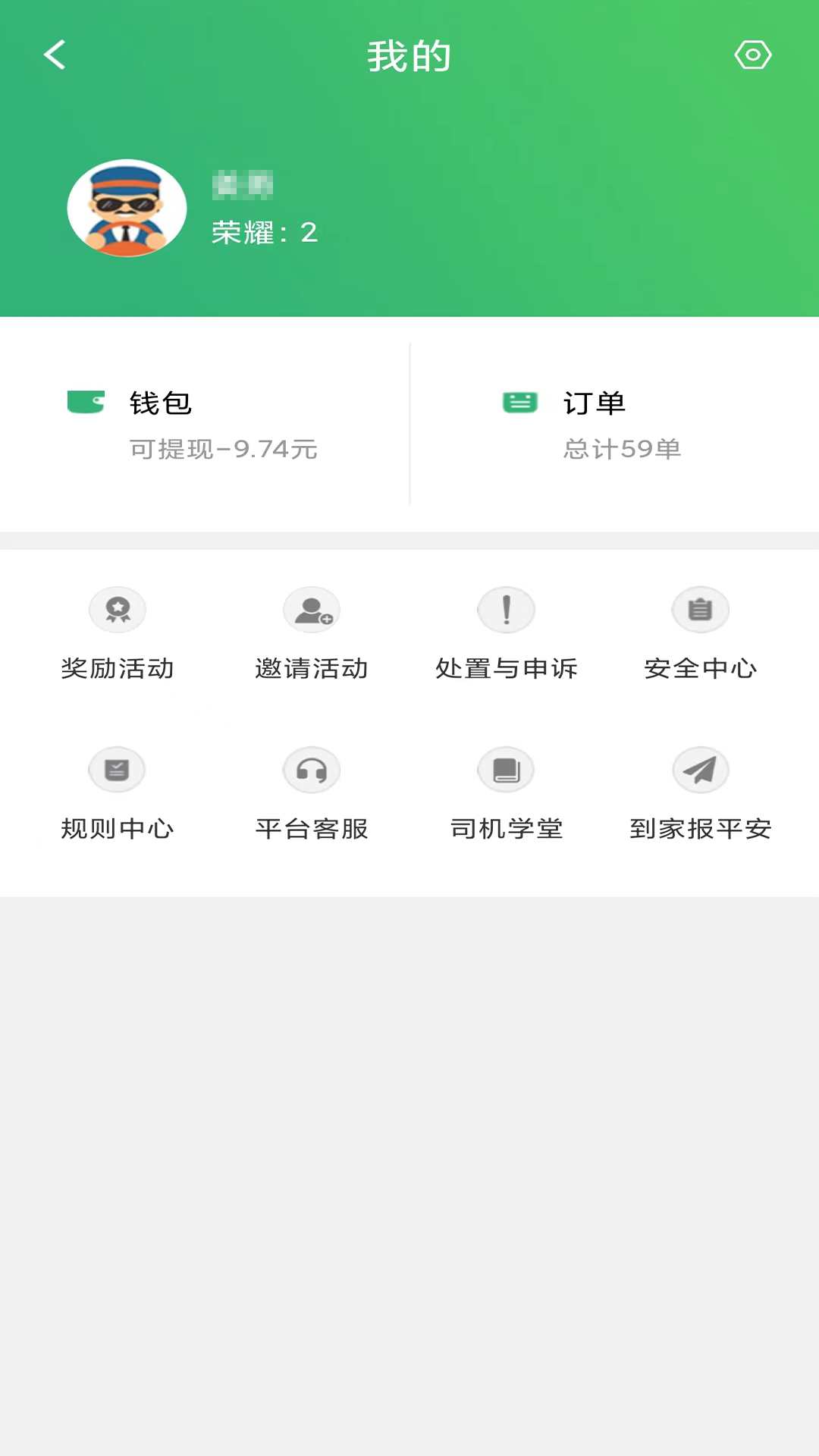This screenshot has width=819, height=1456.
Task: Open 安全中心 clipboard icon
Action: (x=700, y=609)
